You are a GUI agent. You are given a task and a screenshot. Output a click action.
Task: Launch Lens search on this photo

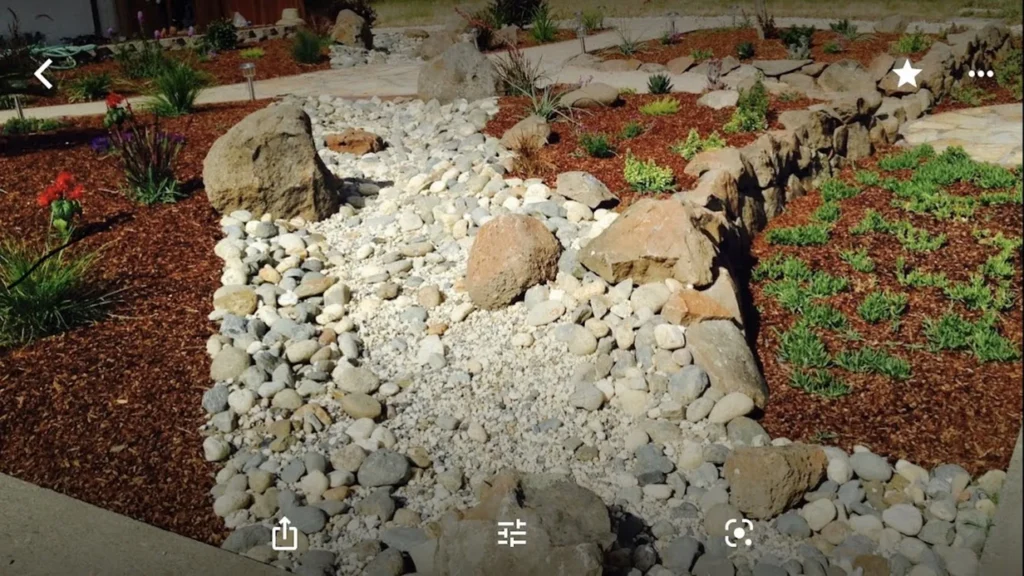coord(739,533)
